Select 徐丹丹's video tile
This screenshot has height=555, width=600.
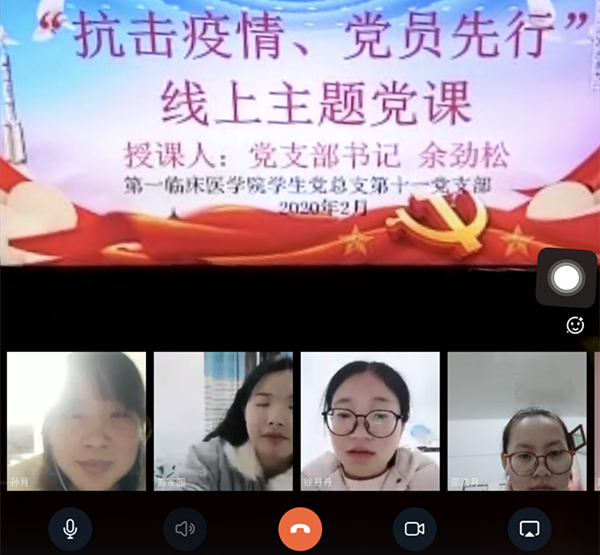[370, 420]
